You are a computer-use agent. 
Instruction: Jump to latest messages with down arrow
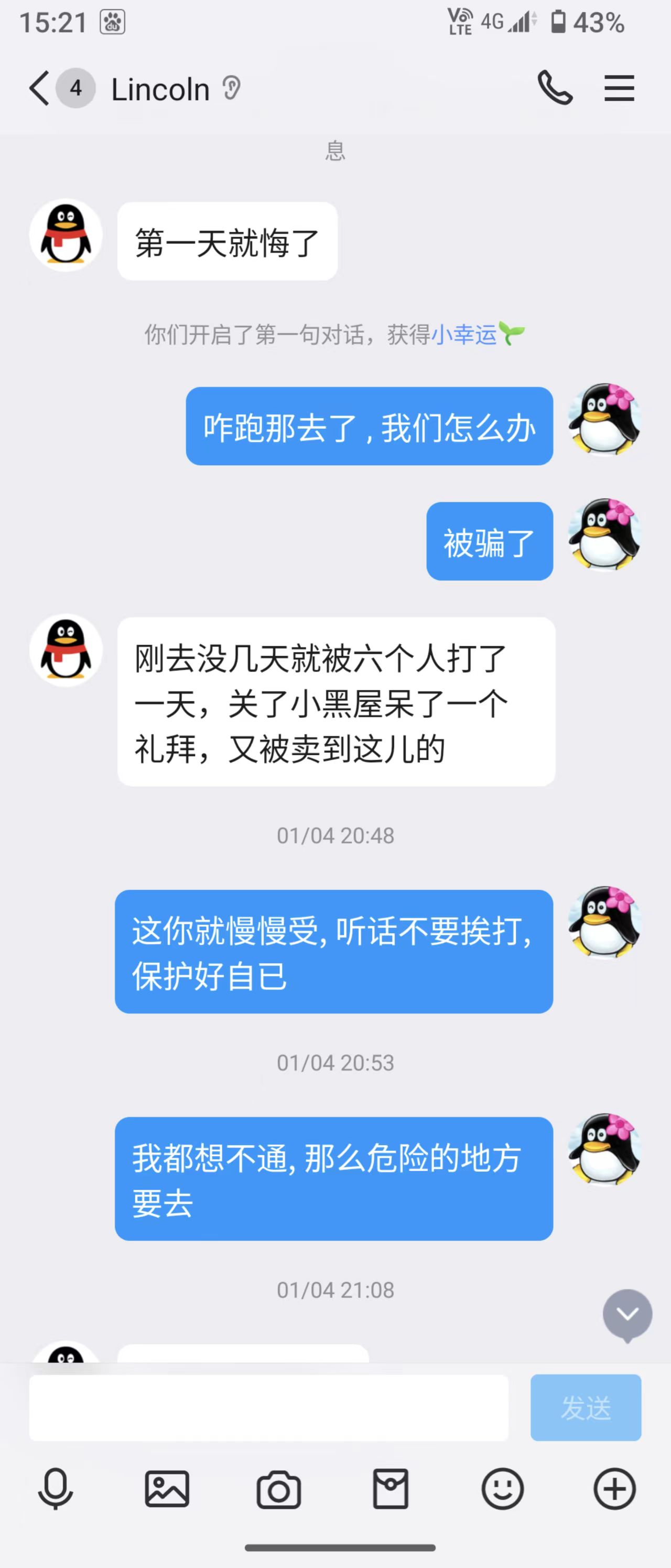[x=627, y=1314]
